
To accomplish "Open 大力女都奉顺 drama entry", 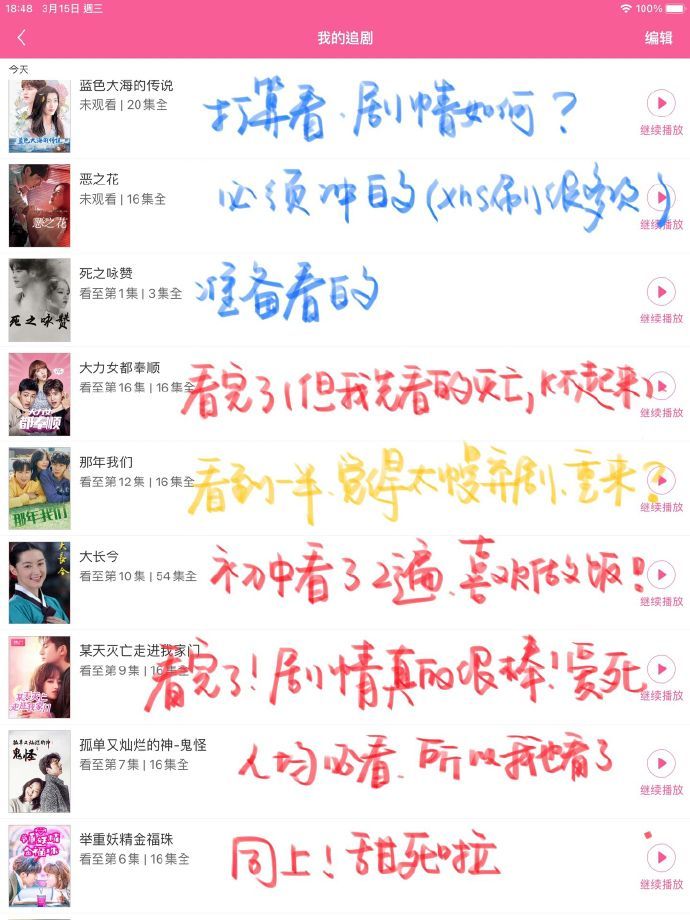I will click(x=119, y=368).
